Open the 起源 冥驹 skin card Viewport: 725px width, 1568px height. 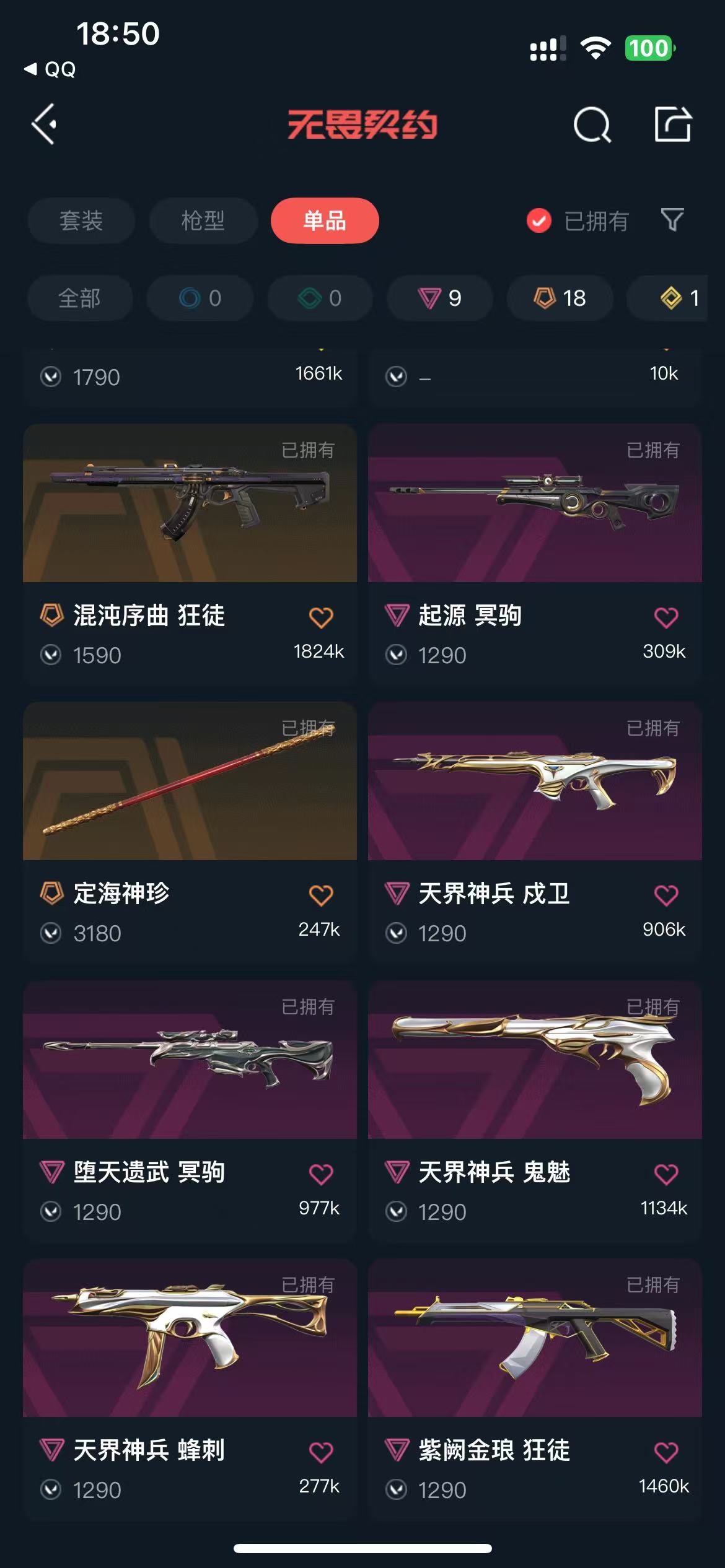coord(535,554)
